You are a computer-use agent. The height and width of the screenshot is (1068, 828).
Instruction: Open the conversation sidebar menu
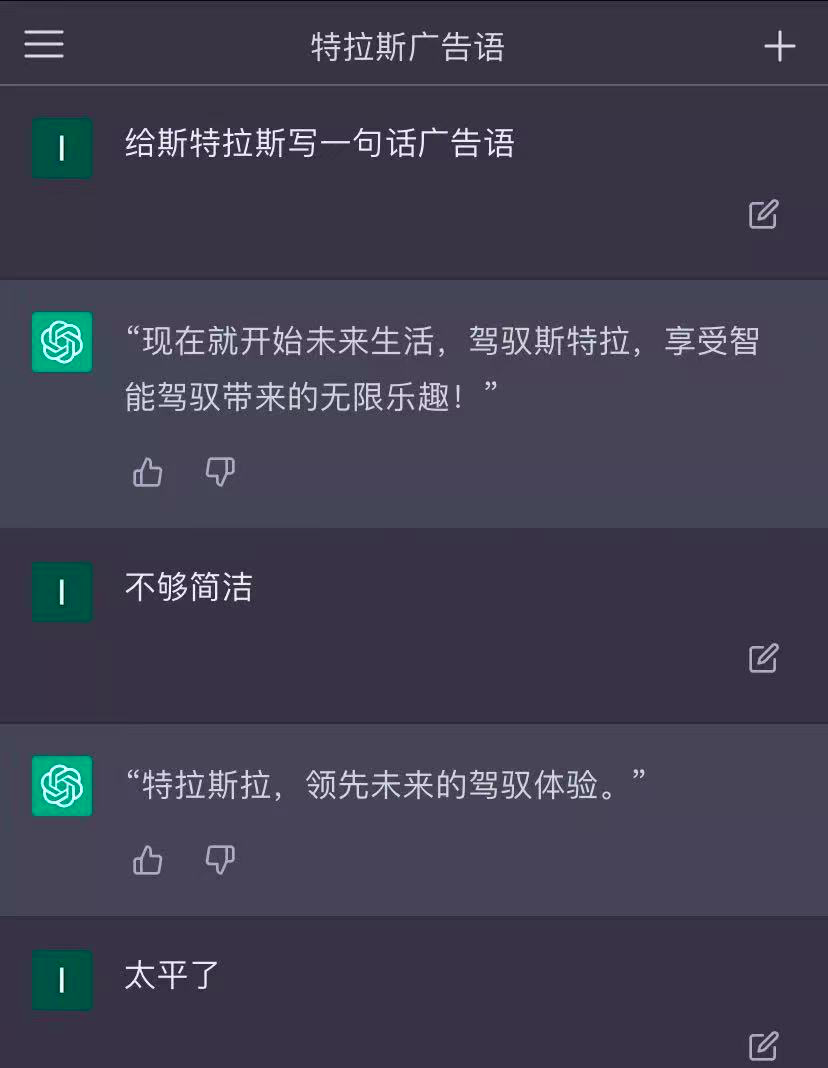(43, 44)
